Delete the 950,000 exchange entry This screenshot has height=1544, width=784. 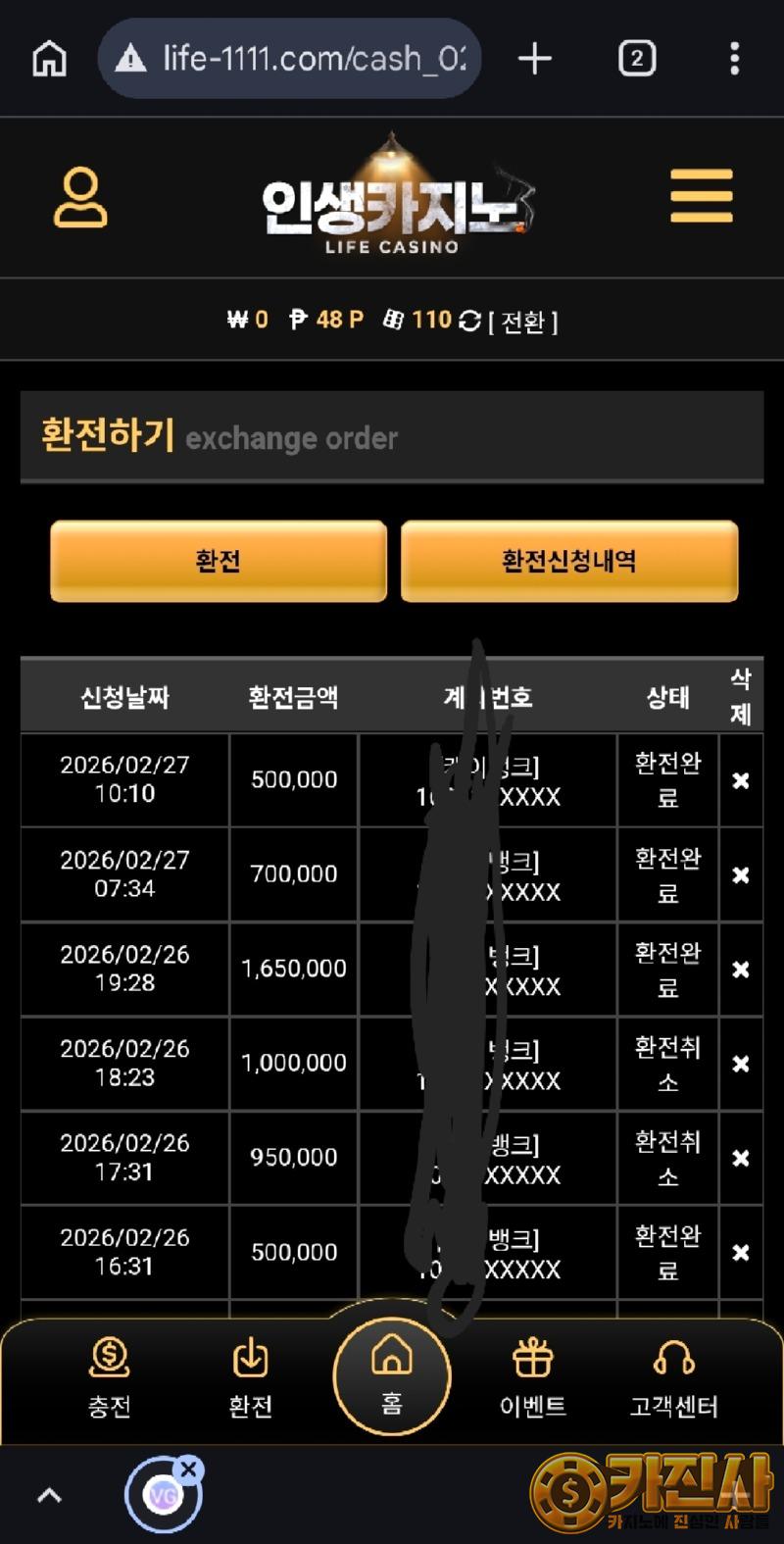tap(741, 1158)
